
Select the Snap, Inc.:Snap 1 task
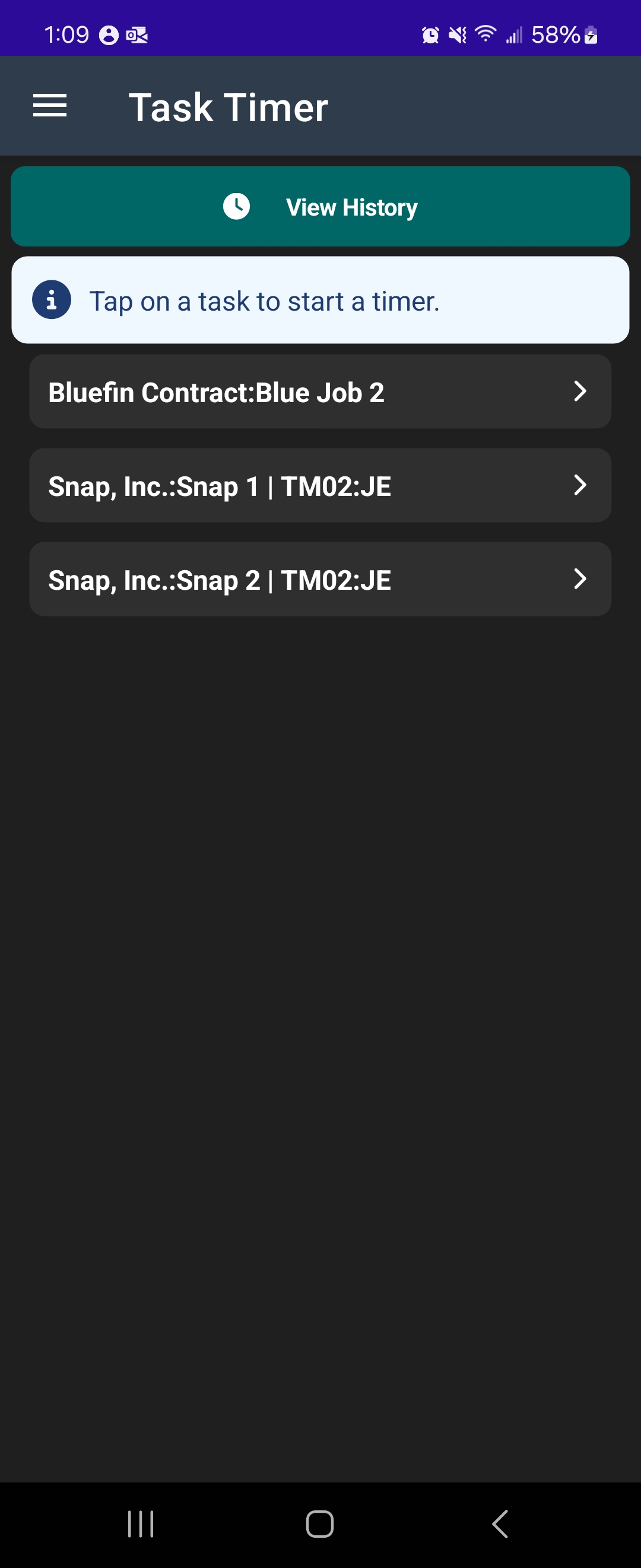click(x=274, y=485)
